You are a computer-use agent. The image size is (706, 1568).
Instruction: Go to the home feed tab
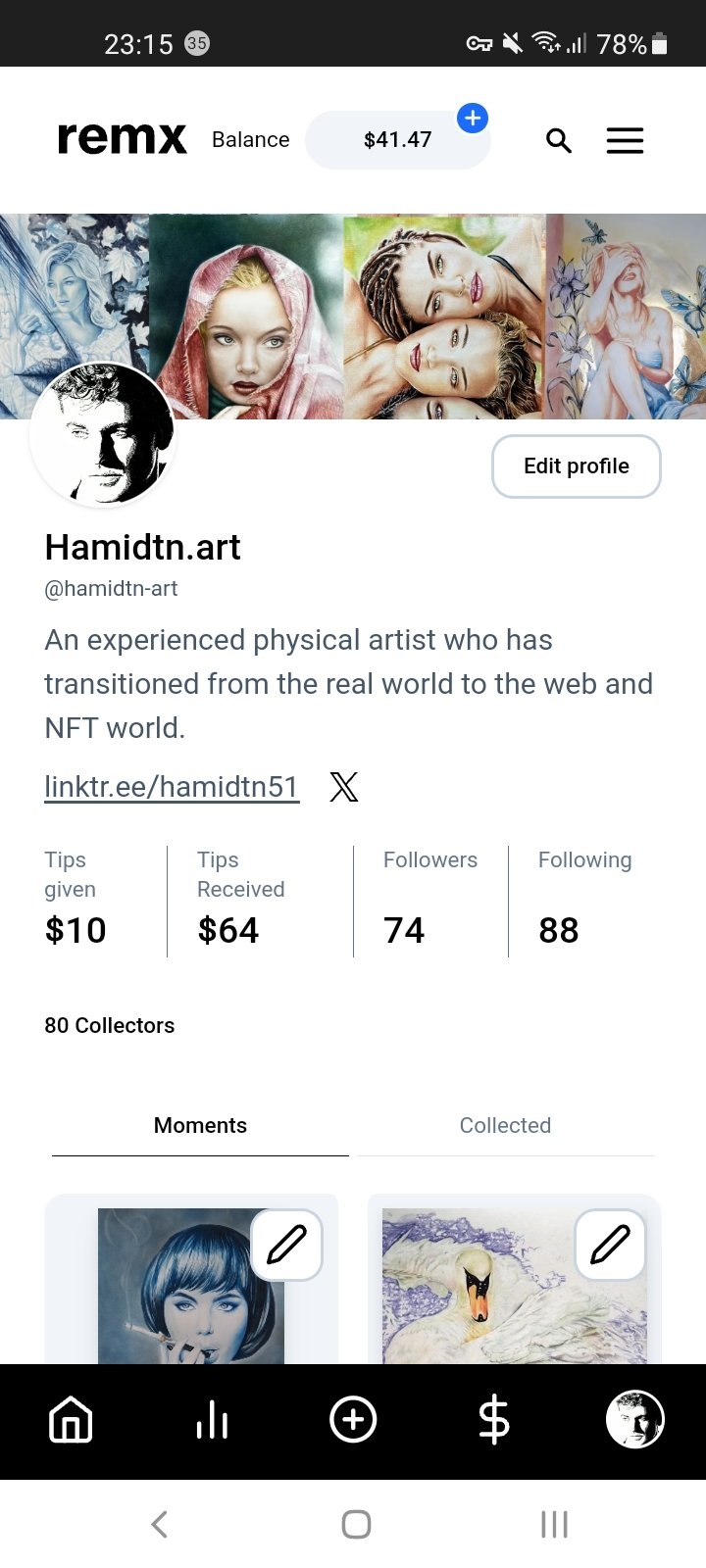[71, 1420]
